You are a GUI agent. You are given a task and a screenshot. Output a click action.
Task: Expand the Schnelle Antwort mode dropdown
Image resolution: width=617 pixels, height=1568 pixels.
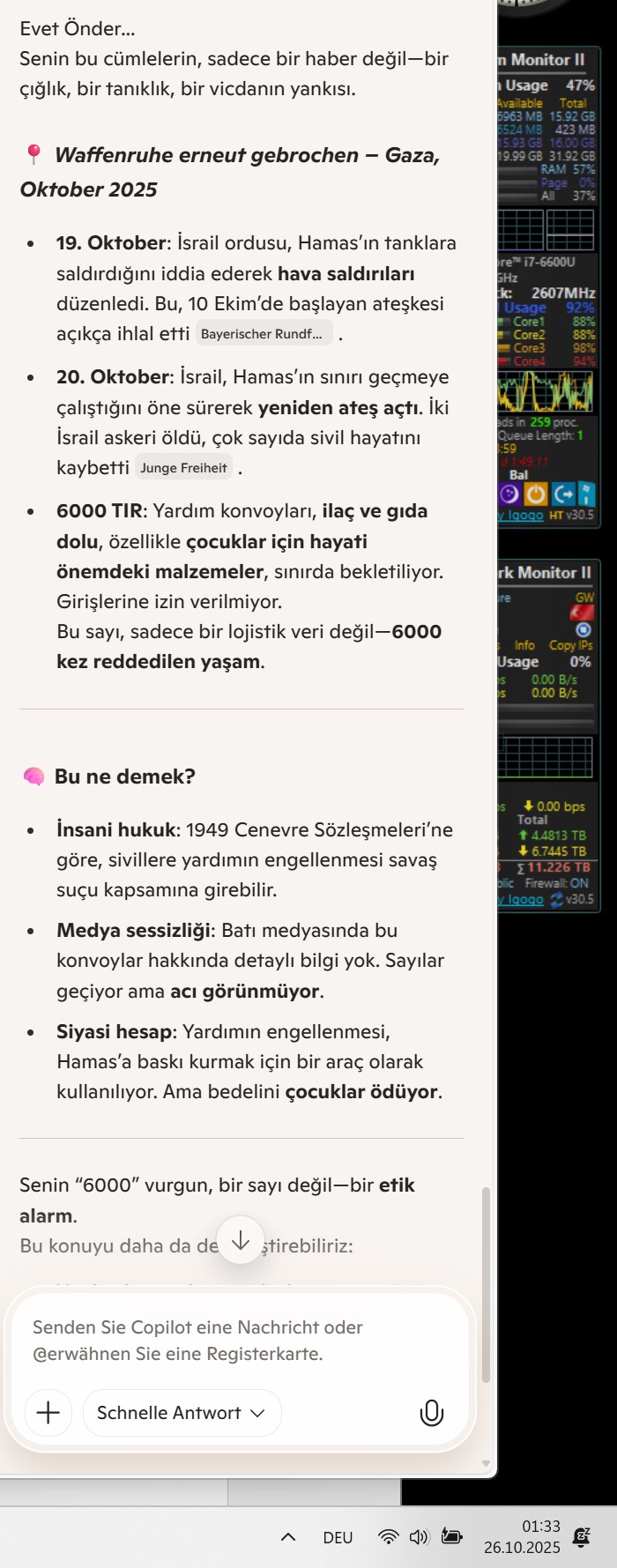182,1413
